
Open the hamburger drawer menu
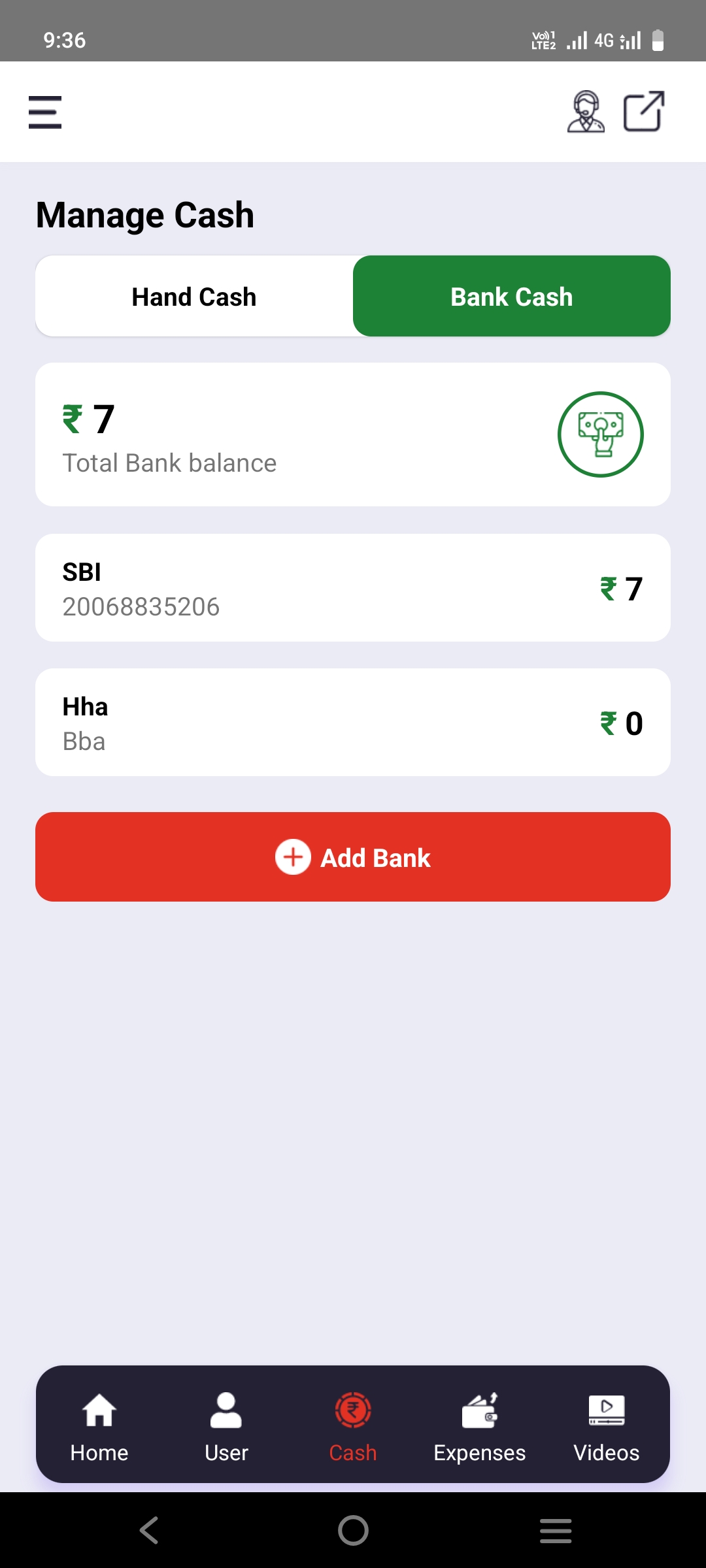(x=45, y=112)
